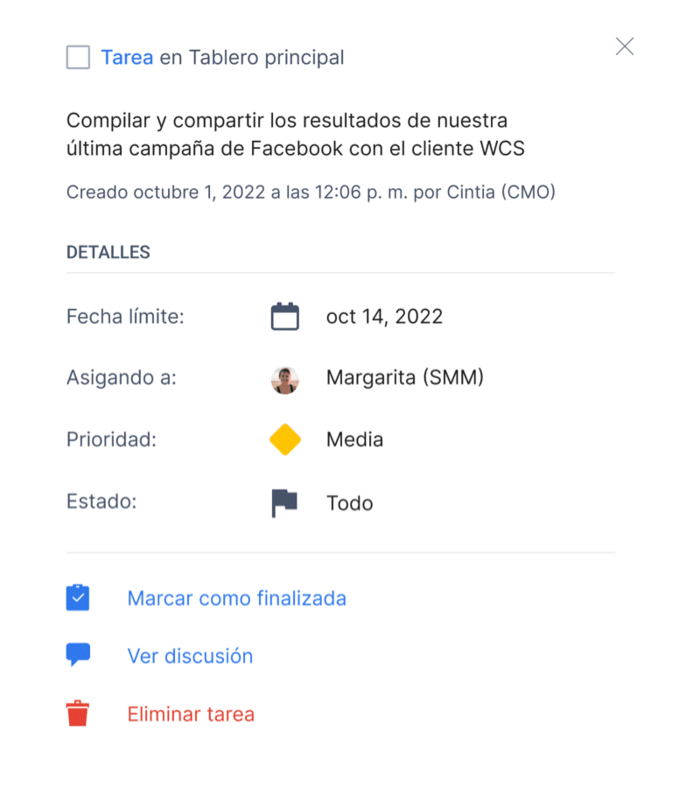Select Eliminar tarea
This screenshot has width=700, height=801.
pyautogui.click(x=190, y=714)
